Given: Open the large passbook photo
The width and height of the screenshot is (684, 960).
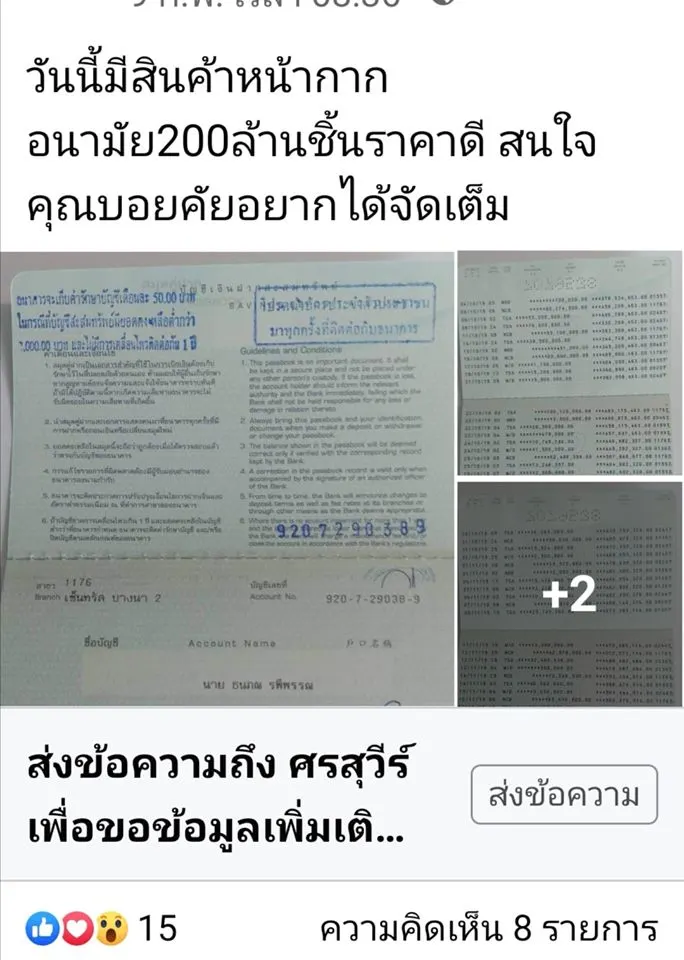Looking at the screenshot, I should coord(227,478).
